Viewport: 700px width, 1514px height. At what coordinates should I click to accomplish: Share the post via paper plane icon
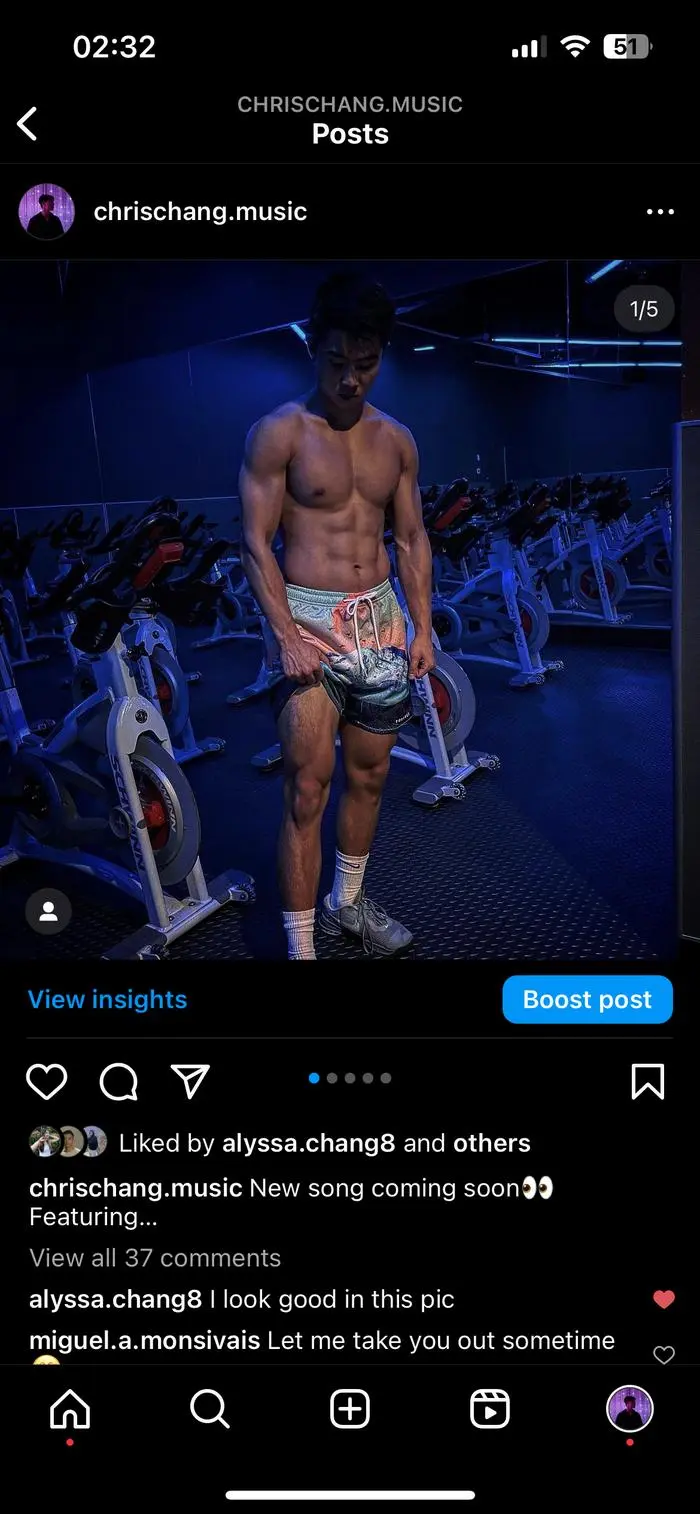click(x=190, y=1081)
